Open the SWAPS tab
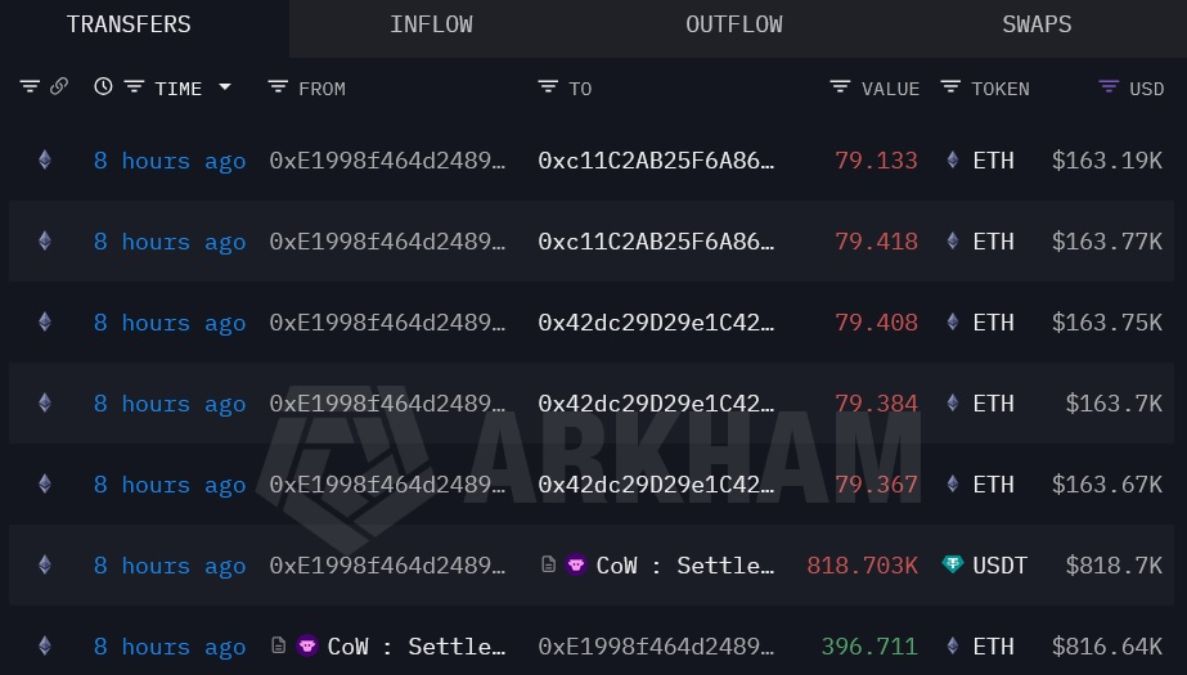 point(1036,25)
